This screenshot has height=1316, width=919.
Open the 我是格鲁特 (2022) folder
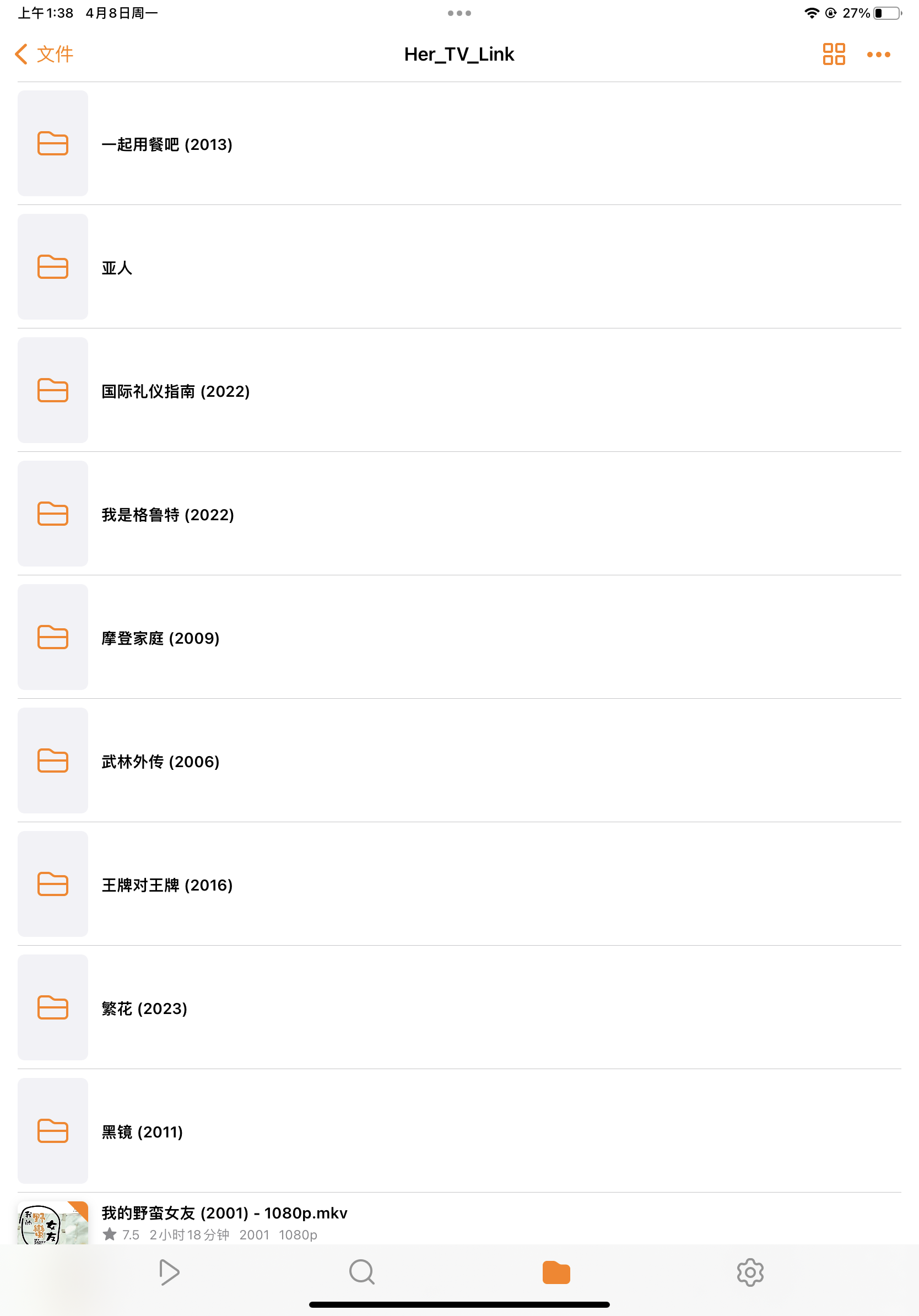167,515
